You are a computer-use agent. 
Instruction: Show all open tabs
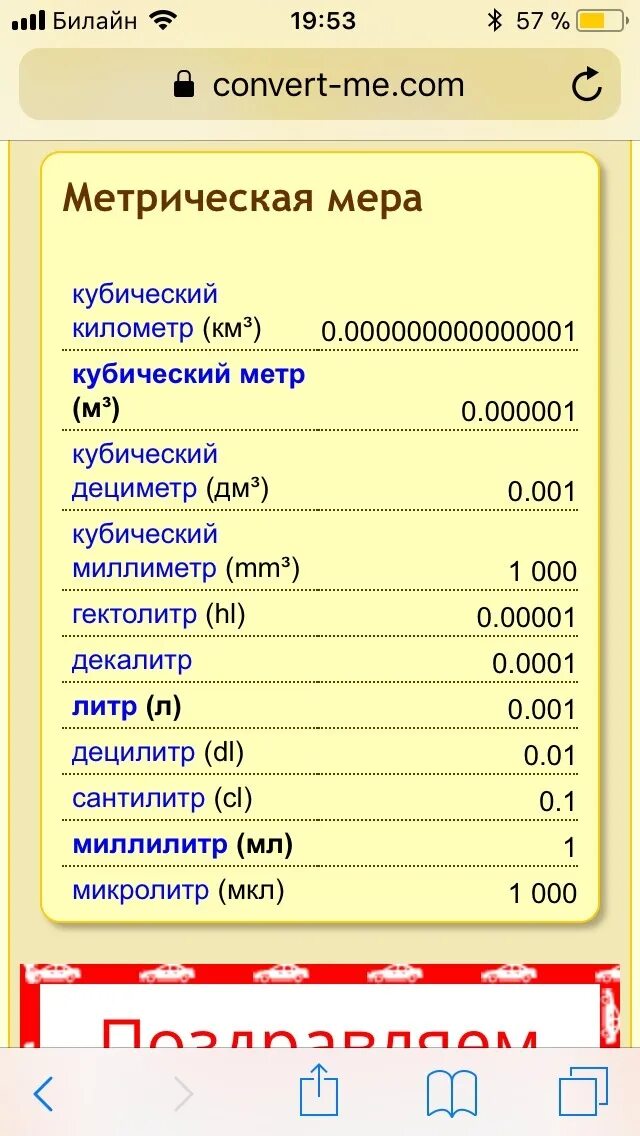click(x=583, y=1092)
